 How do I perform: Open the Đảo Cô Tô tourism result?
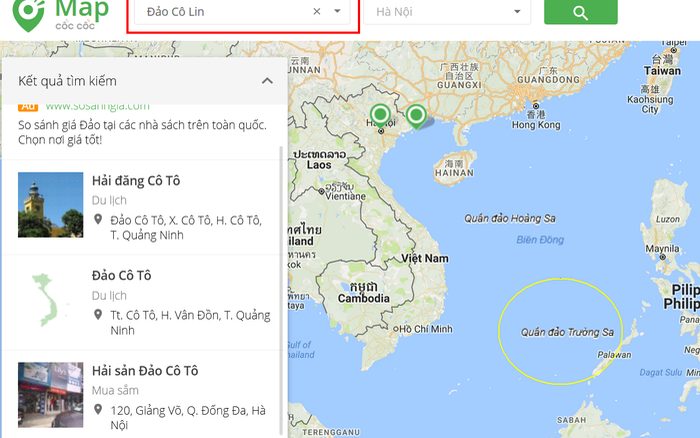(x=121, y=276)
